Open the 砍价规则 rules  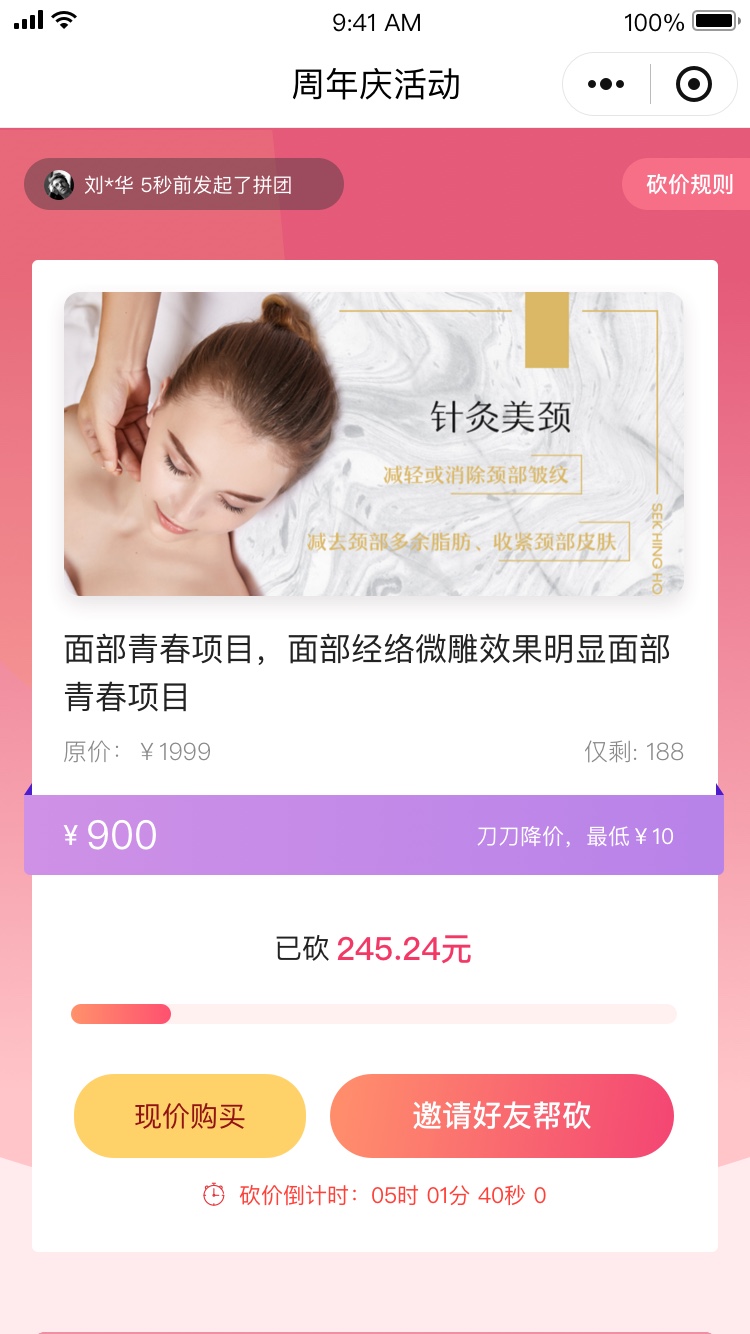[x=689, y=184]
